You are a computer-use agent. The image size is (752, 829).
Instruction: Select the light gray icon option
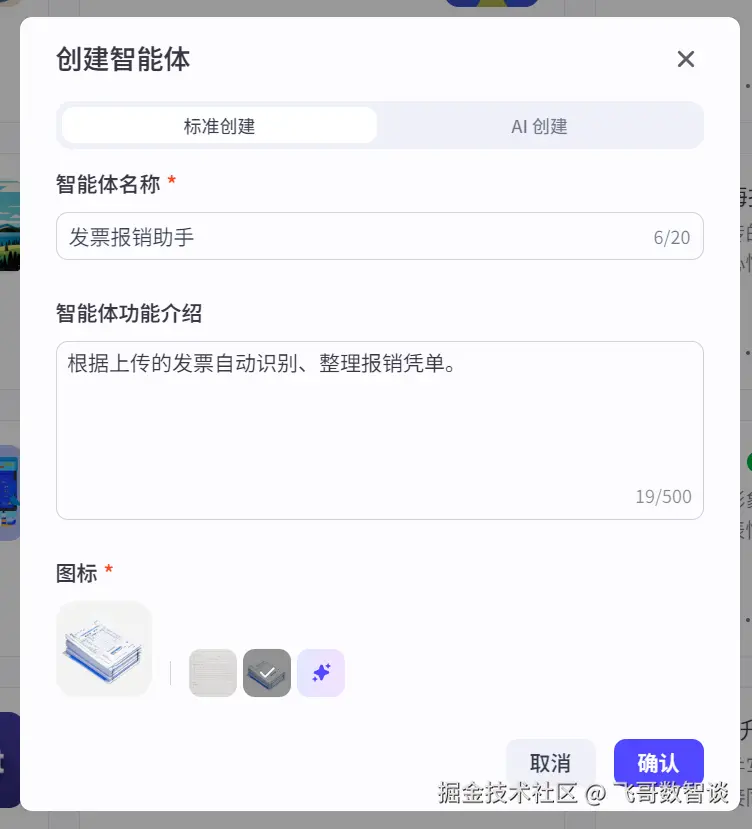213,673
